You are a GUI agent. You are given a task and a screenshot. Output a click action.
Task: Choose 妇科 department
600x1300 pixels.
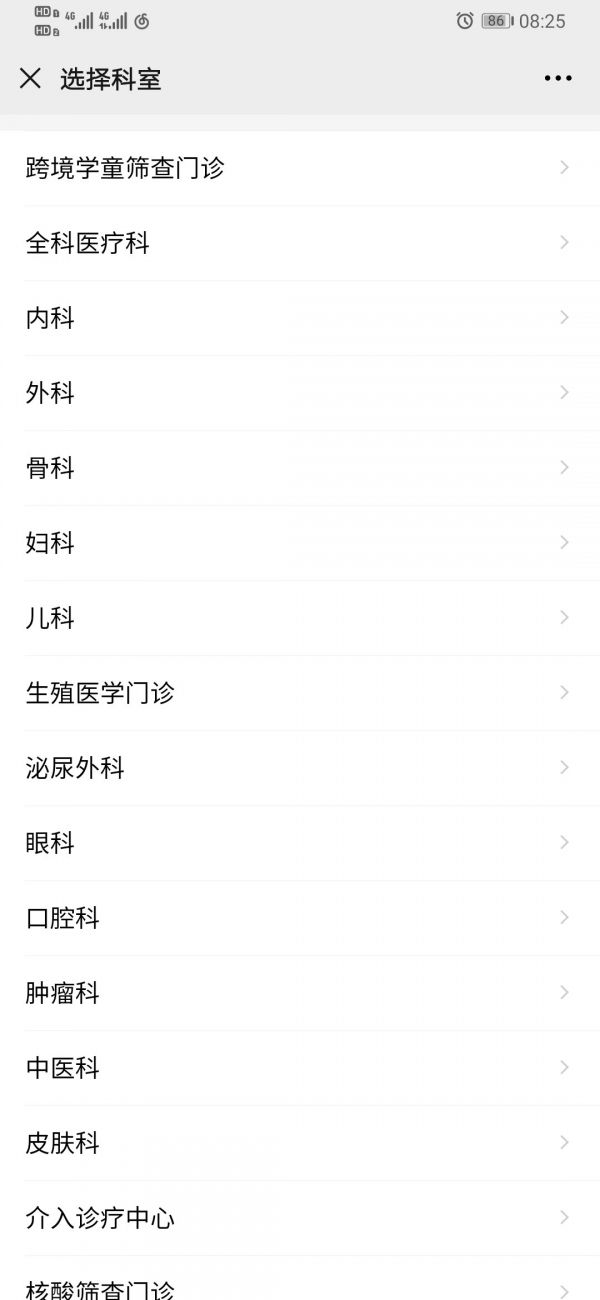click(300, 543)
